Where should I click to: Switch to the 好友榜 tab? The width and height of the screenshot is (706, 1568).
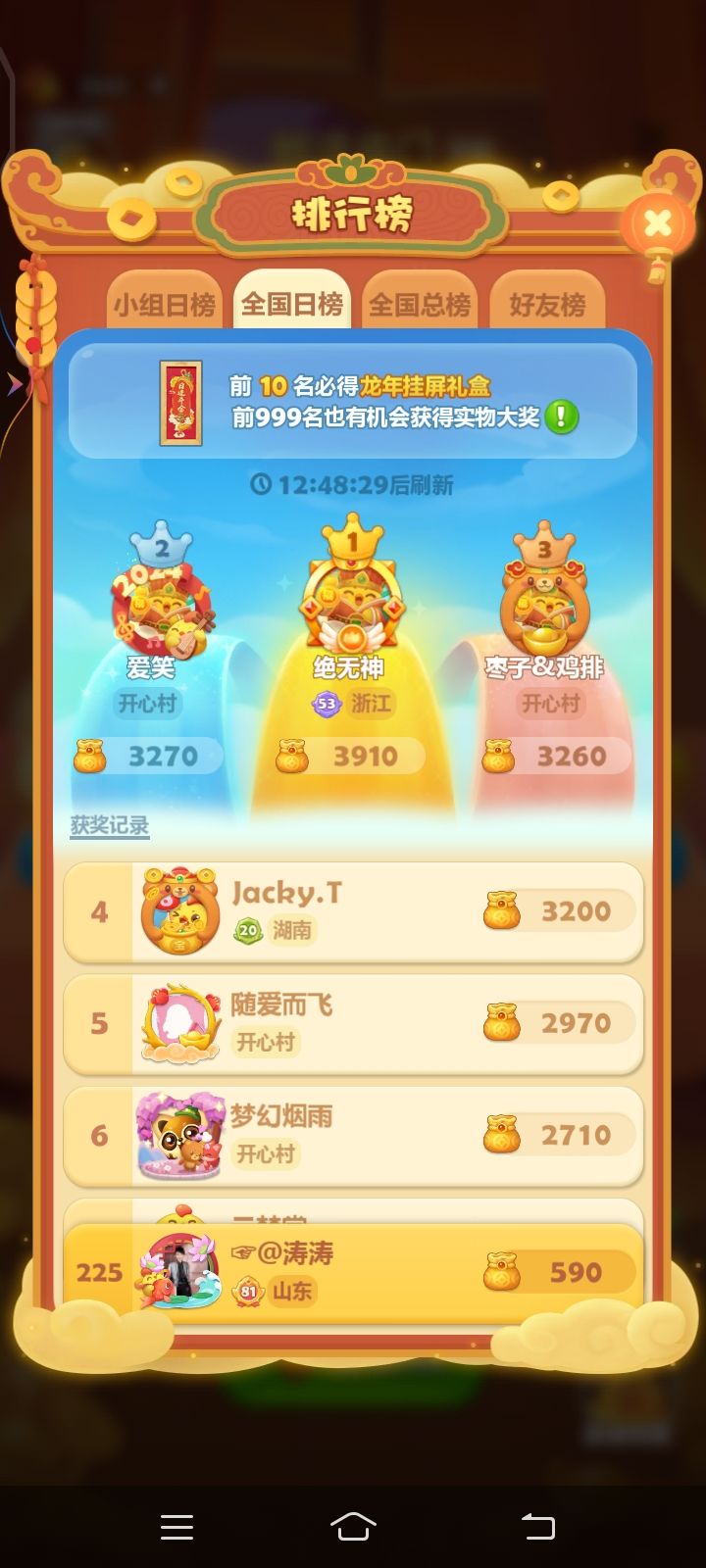click(x=547, y=305)
